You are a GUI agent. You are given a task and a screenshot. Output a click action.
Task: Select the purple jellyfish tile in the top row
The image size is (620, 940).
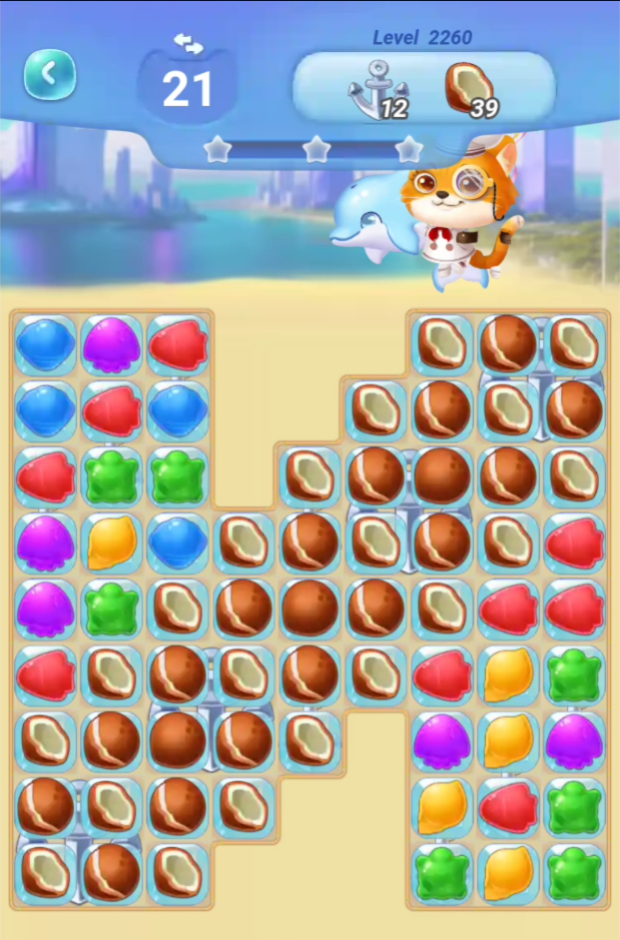(112, 345)
